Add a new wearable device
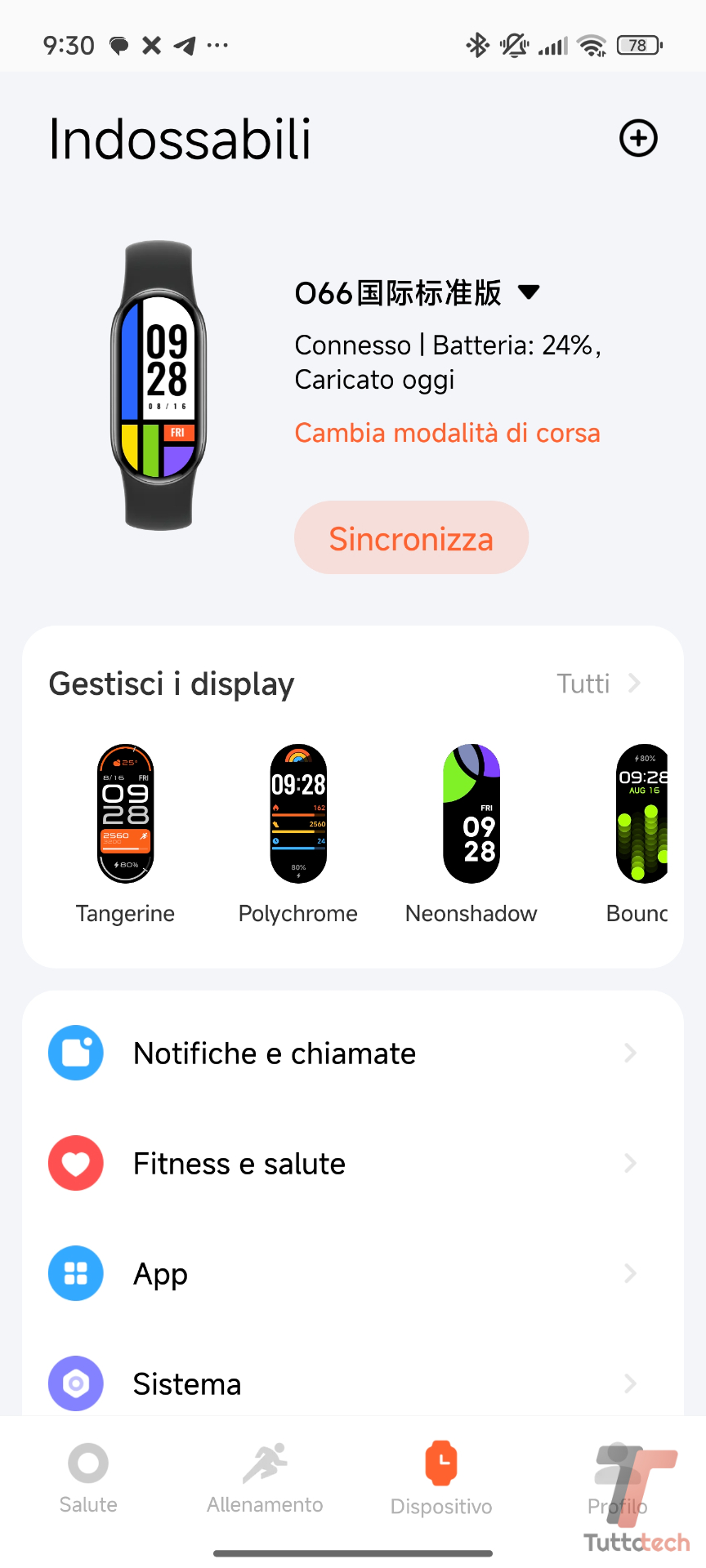Screen dimensions: 706x1568 tap(638, 138)
